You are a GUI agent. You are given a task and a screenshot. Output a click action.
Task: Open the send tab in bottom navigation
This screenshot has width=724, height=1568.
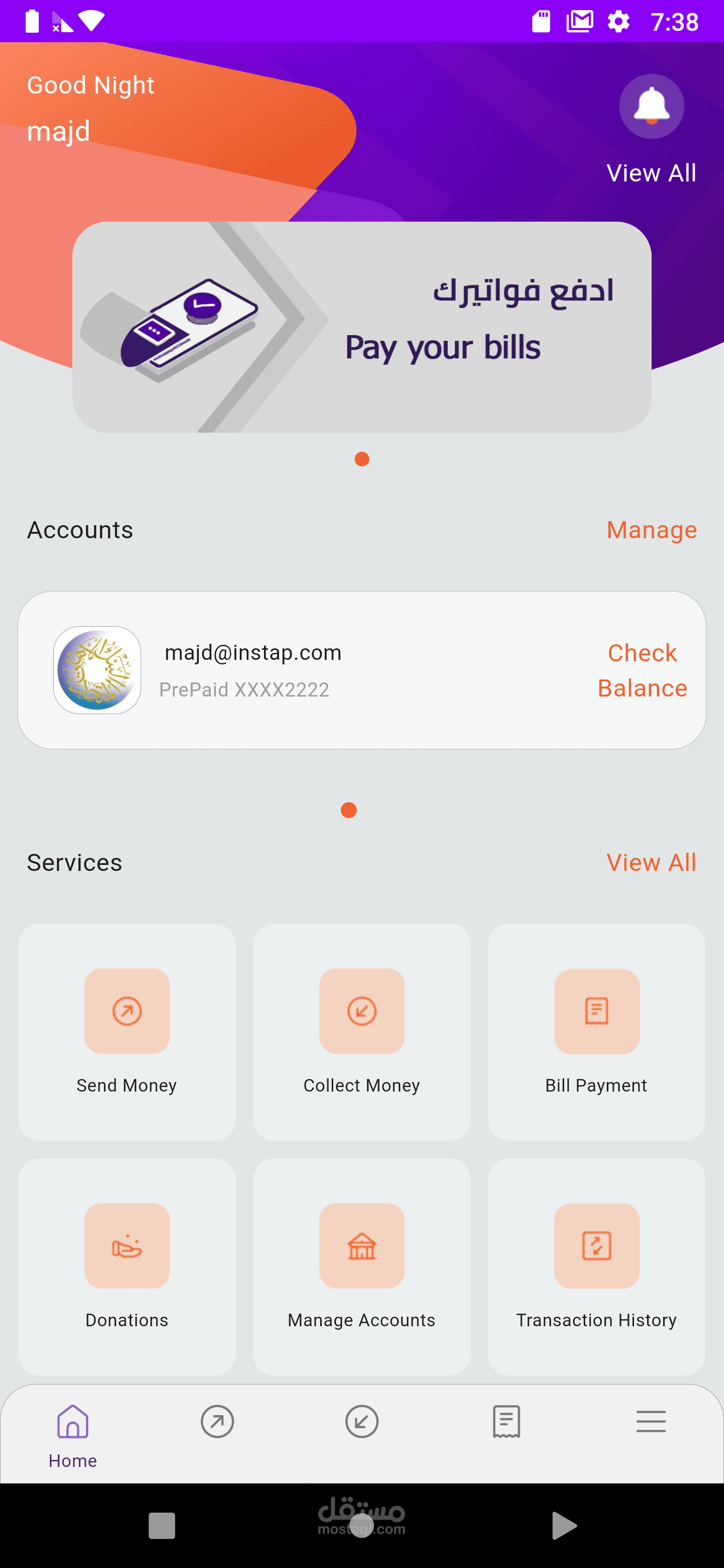click(x=217, y=1422)
